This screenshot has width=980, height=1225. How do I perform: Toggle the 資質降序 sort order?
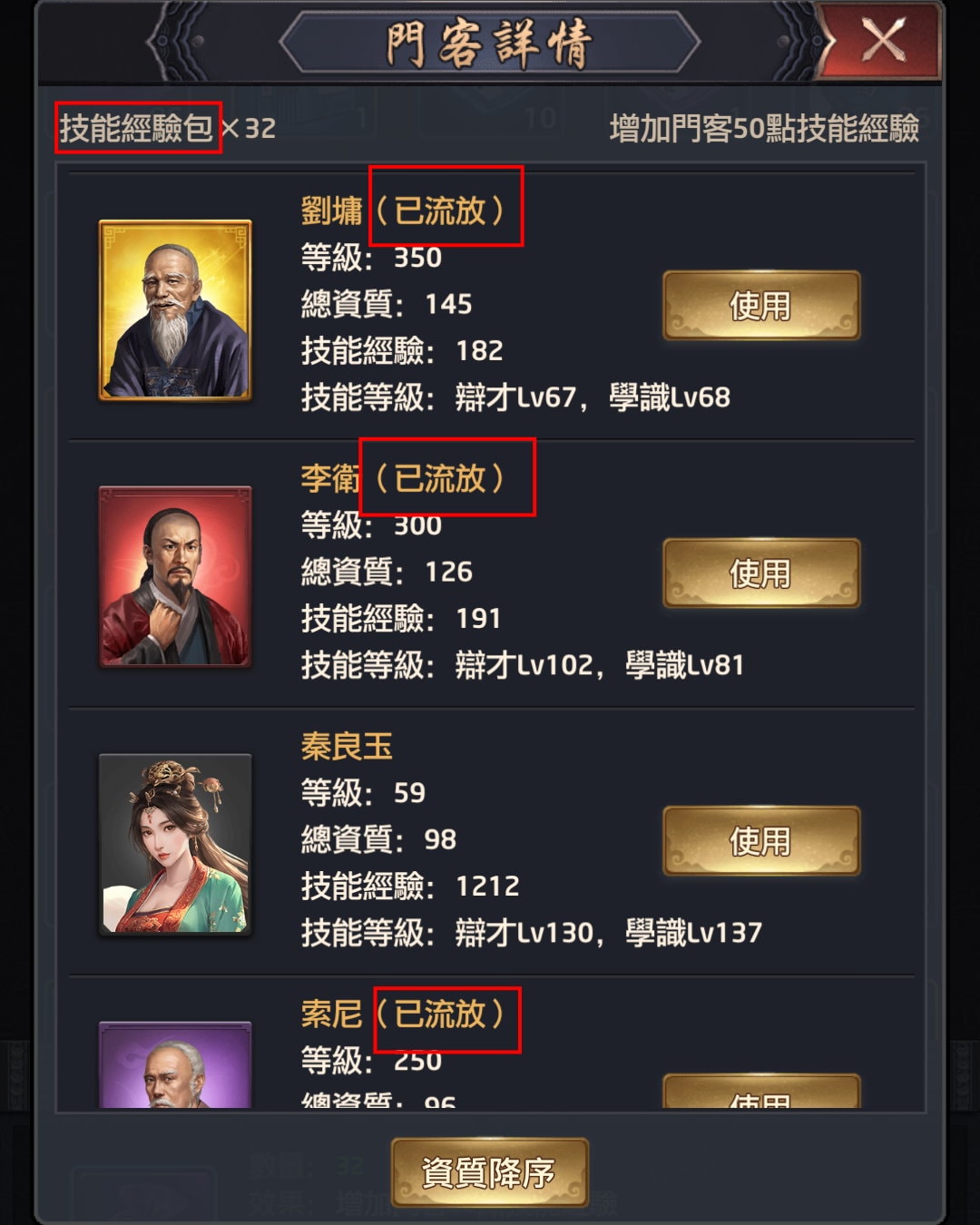click(489, 1172)
